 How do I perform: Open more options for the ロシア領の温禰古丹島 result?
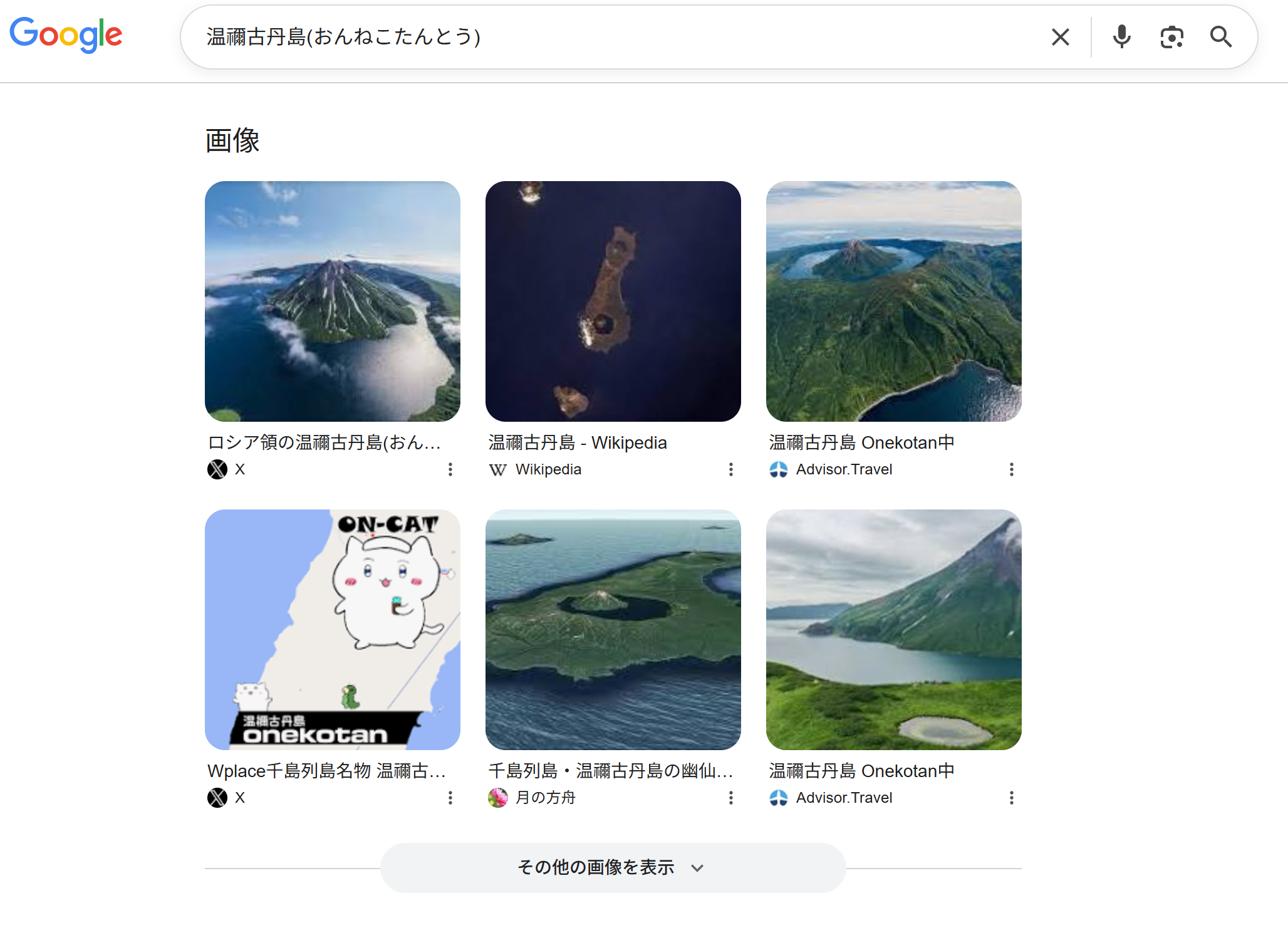click(450, 469)
